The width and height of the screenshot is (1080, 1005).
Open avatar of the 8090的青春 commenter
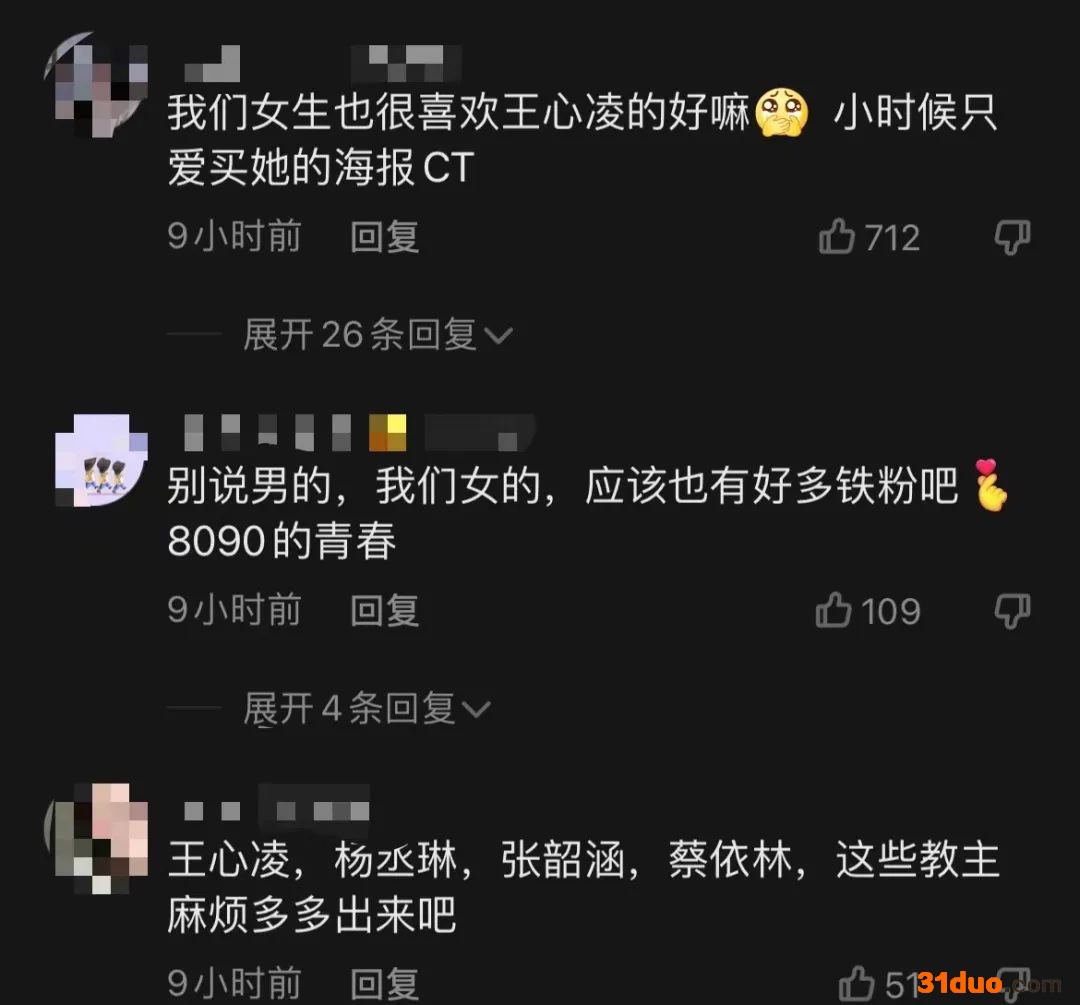click(x=100, y=462)
